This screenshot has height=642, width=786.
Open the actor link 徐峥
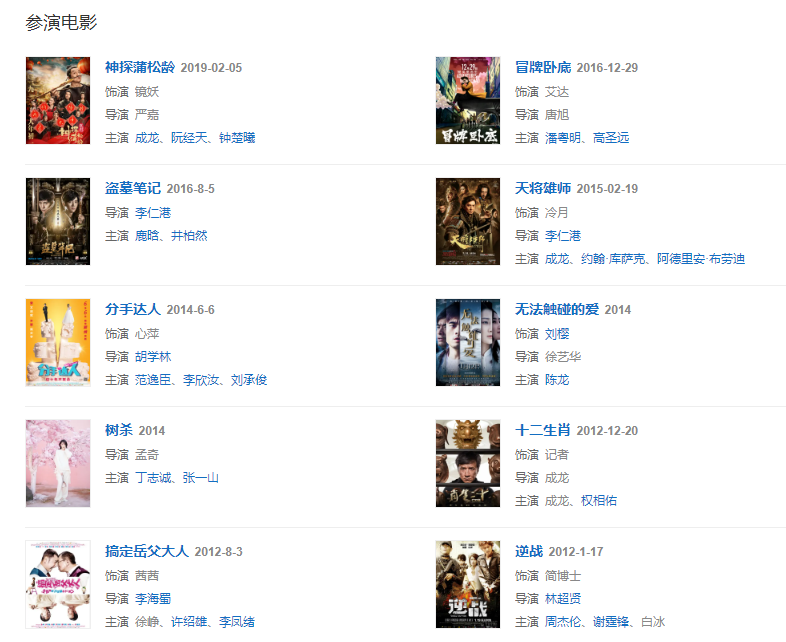pyautogui.click(x=147, y=622)
